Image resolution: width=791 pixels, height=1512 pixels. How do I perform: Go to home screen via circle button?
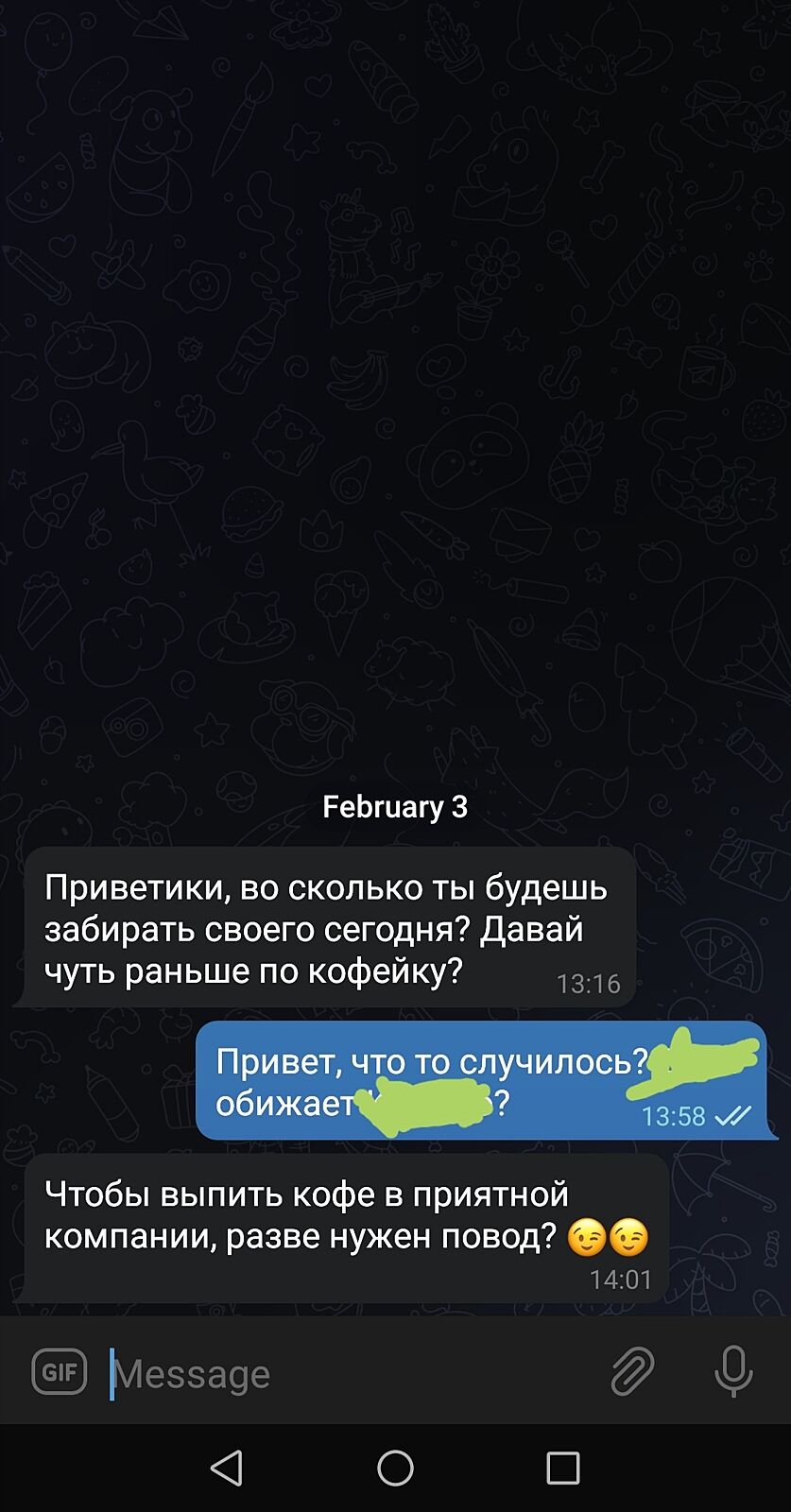pos(395,1468)
